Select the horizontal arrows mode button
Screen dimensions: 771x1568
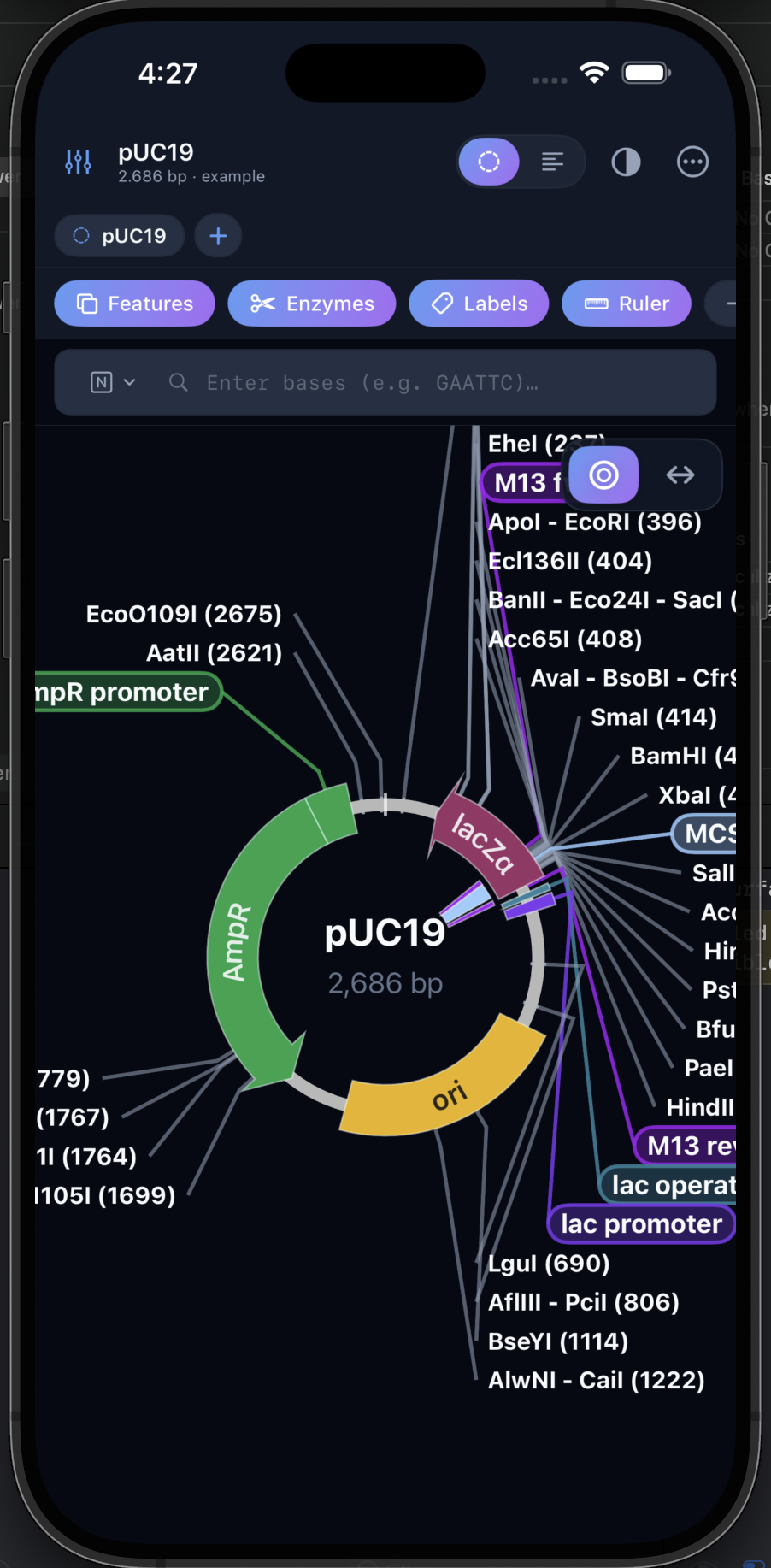tap(680, 475)
